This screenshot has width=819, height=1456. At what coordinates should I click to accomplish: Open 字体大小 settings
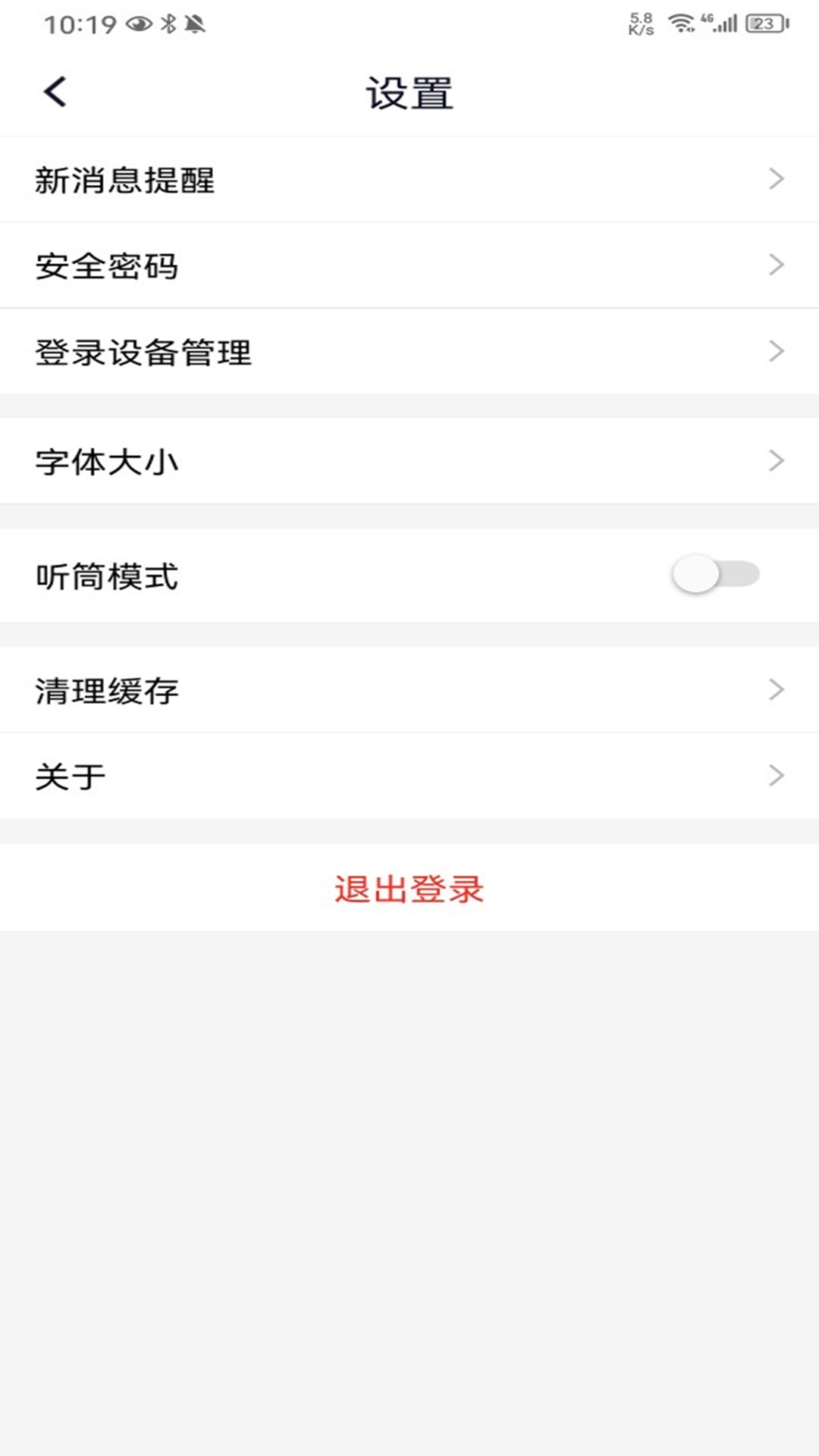click(409, 461)
